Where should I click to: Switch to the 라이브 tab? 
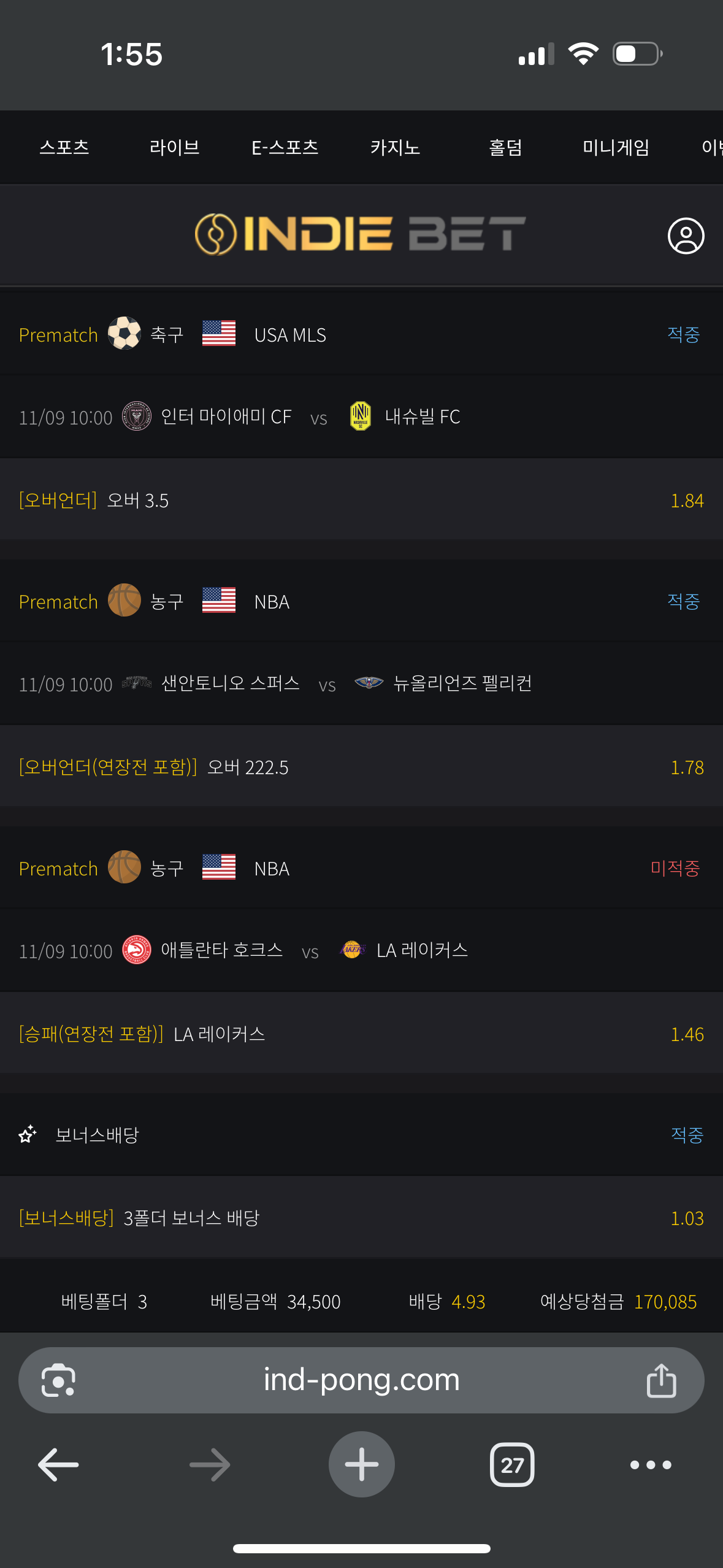pos(175,147)
